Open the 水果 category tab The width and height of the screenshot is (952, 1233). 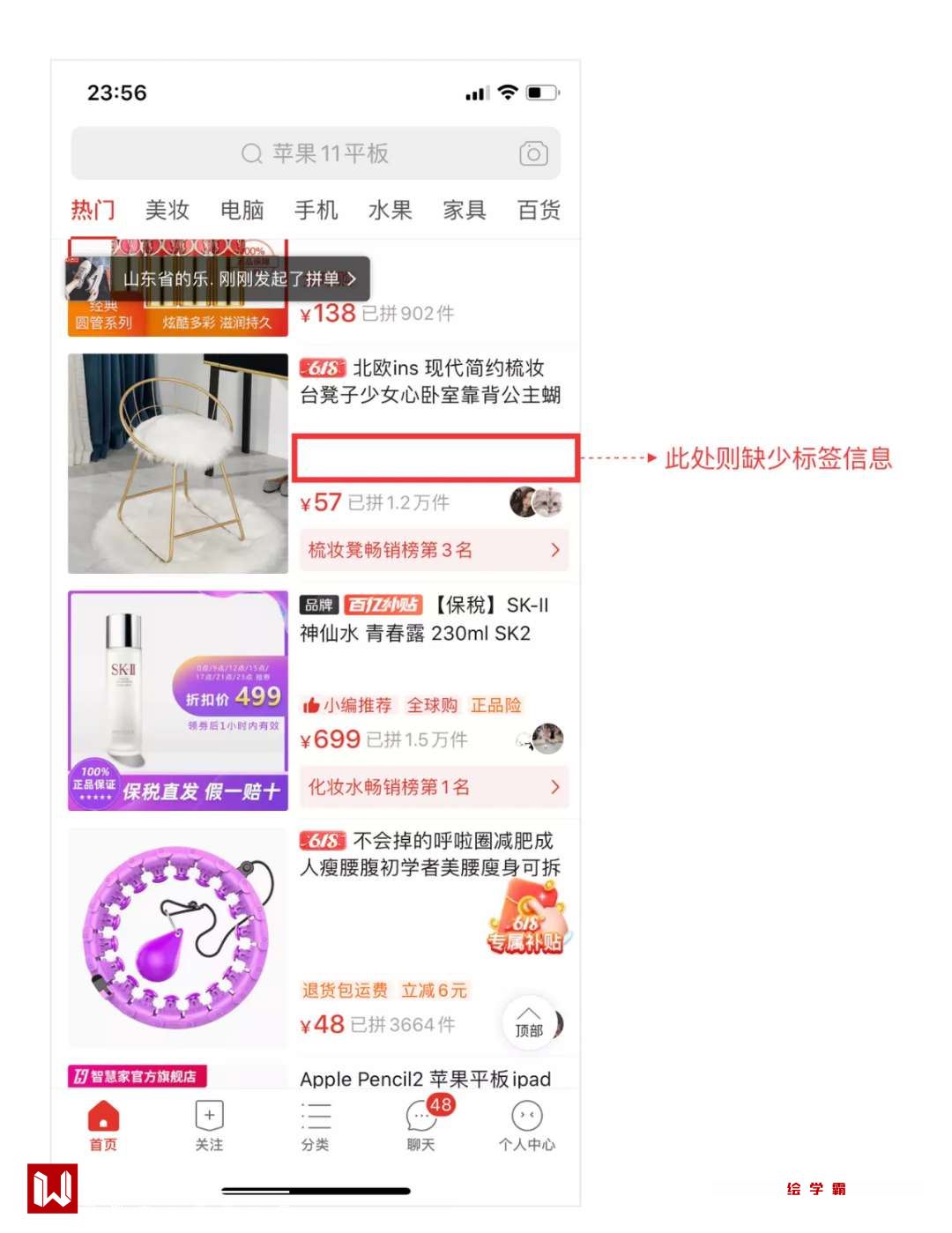390,210
